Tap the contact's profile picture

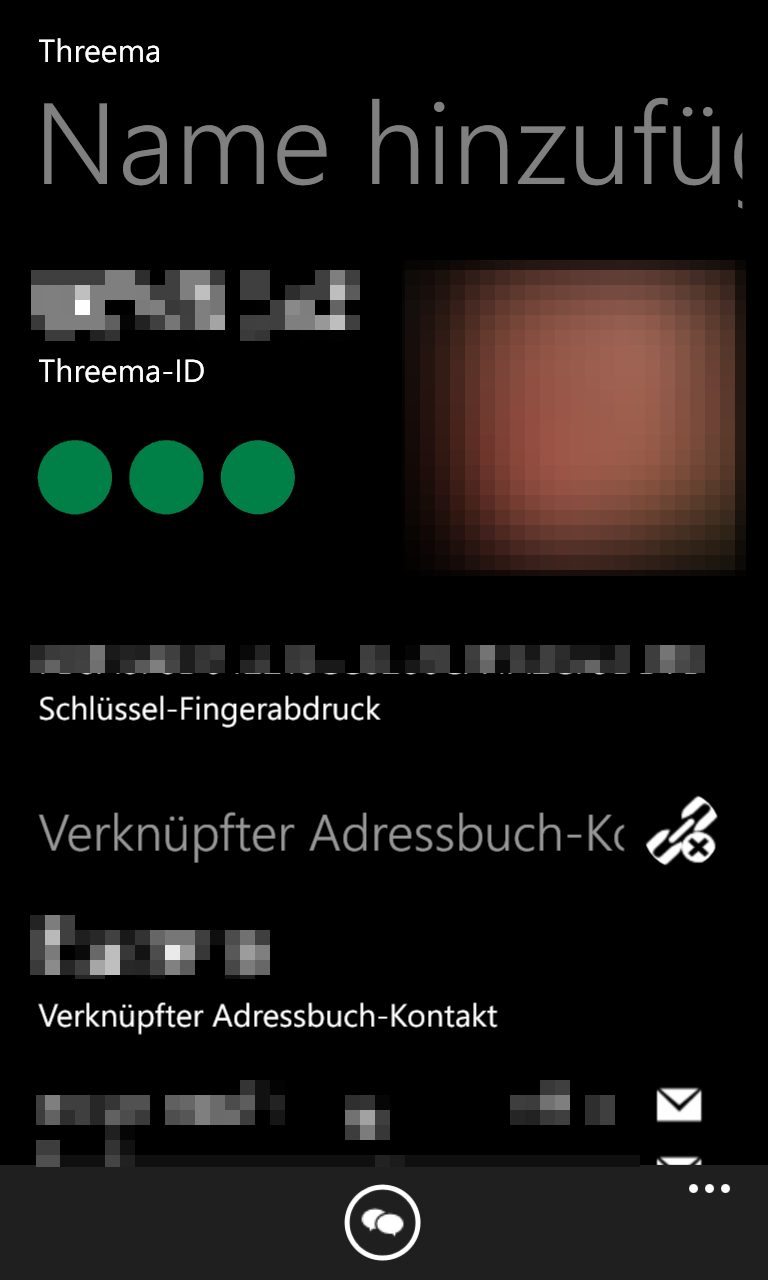574,416
